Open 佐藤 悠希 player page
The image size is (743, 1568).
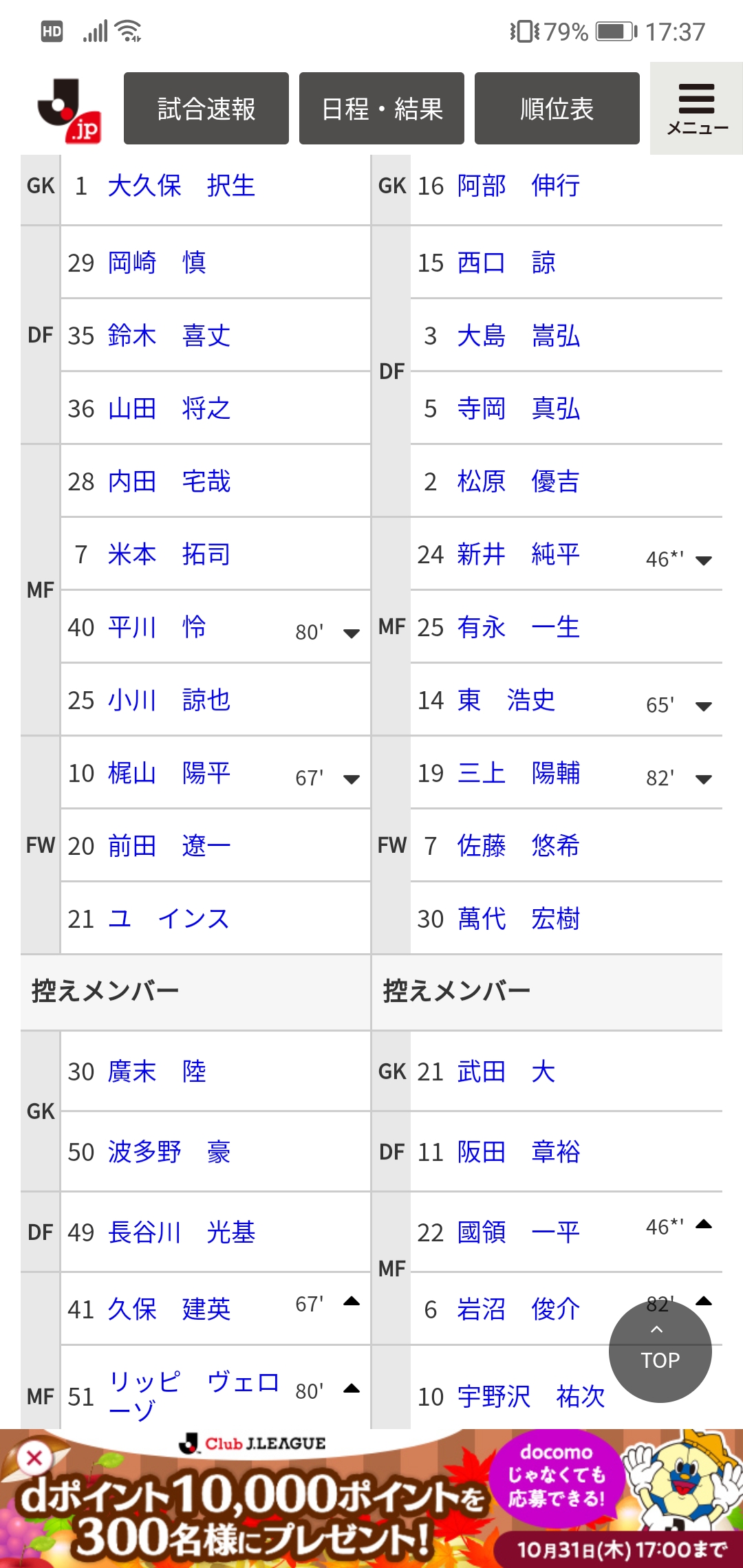coord(519,846)
